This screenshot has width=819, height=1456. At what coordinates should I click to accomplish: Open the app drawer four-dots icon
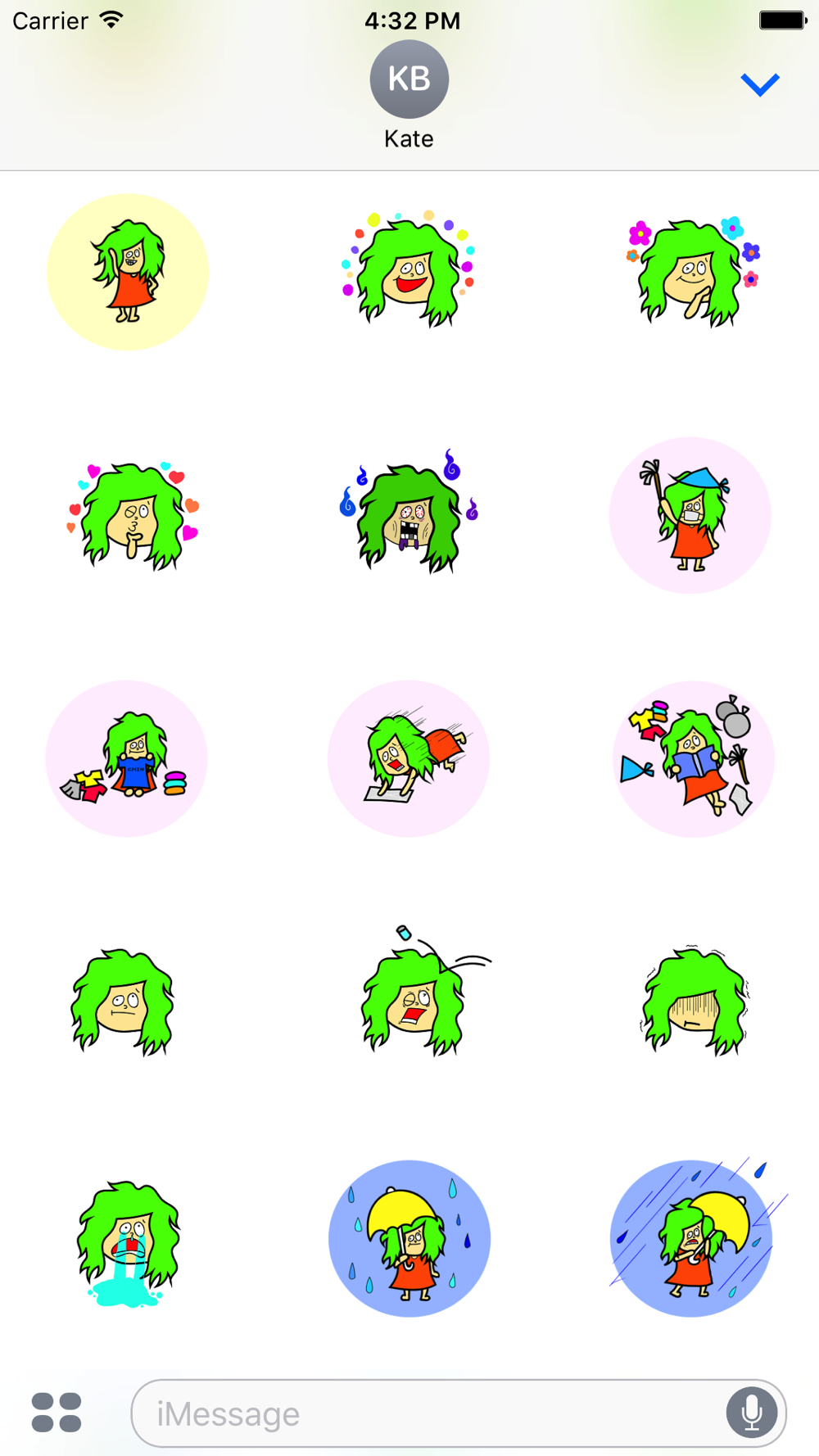[x=57, y=1413]
